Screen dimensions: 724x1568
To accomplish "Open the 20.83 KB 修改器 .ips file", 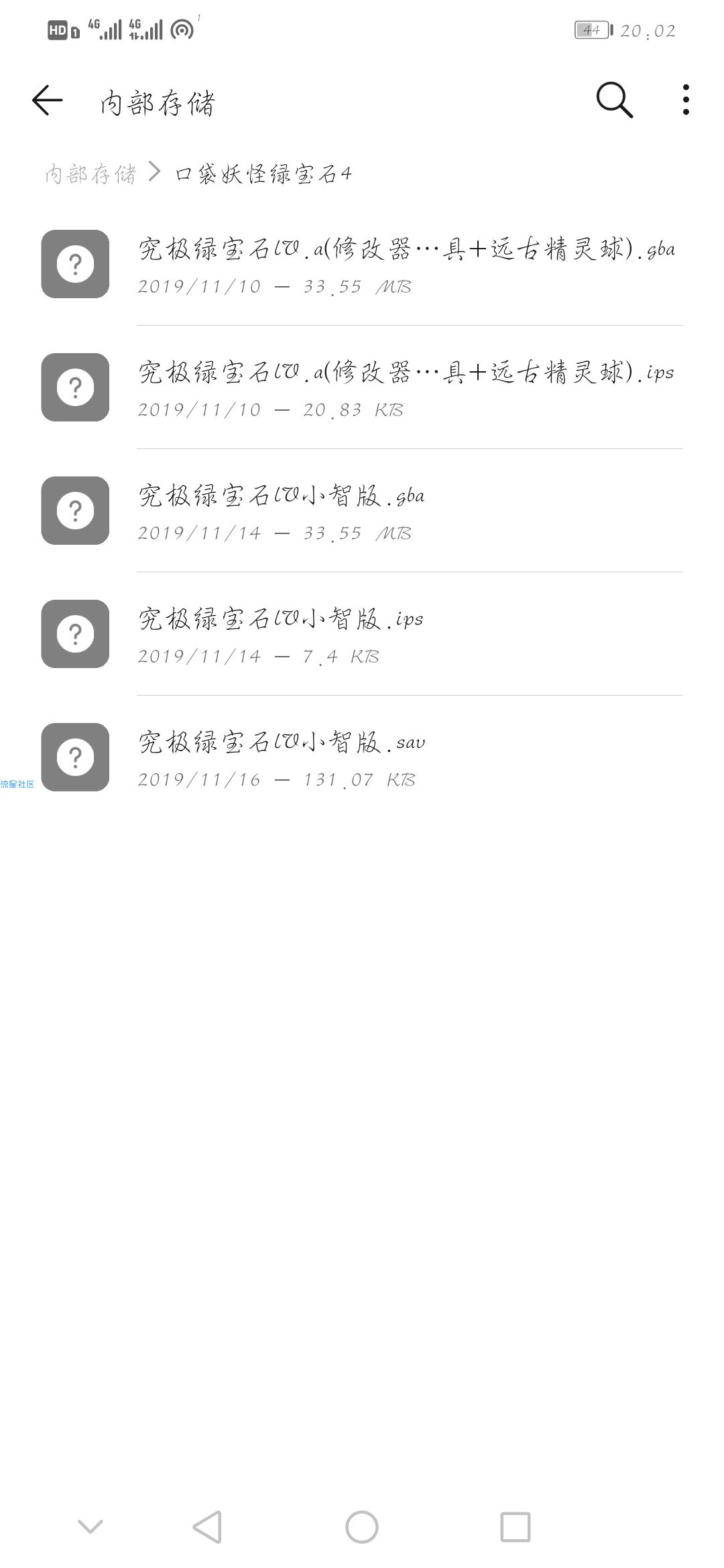I will 362,387.
